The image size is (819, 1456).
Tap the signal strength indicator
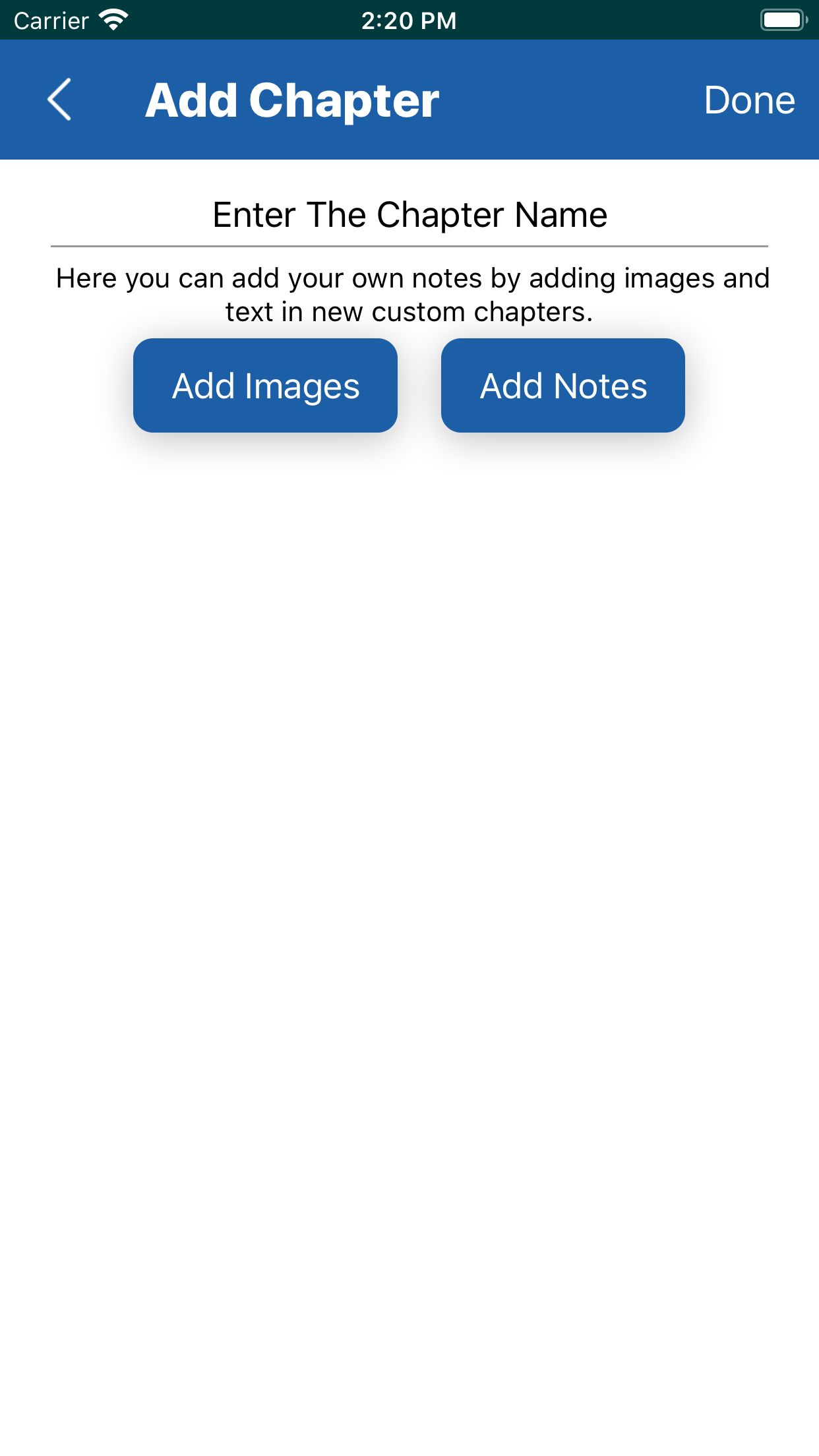click(x=112, y=20)
